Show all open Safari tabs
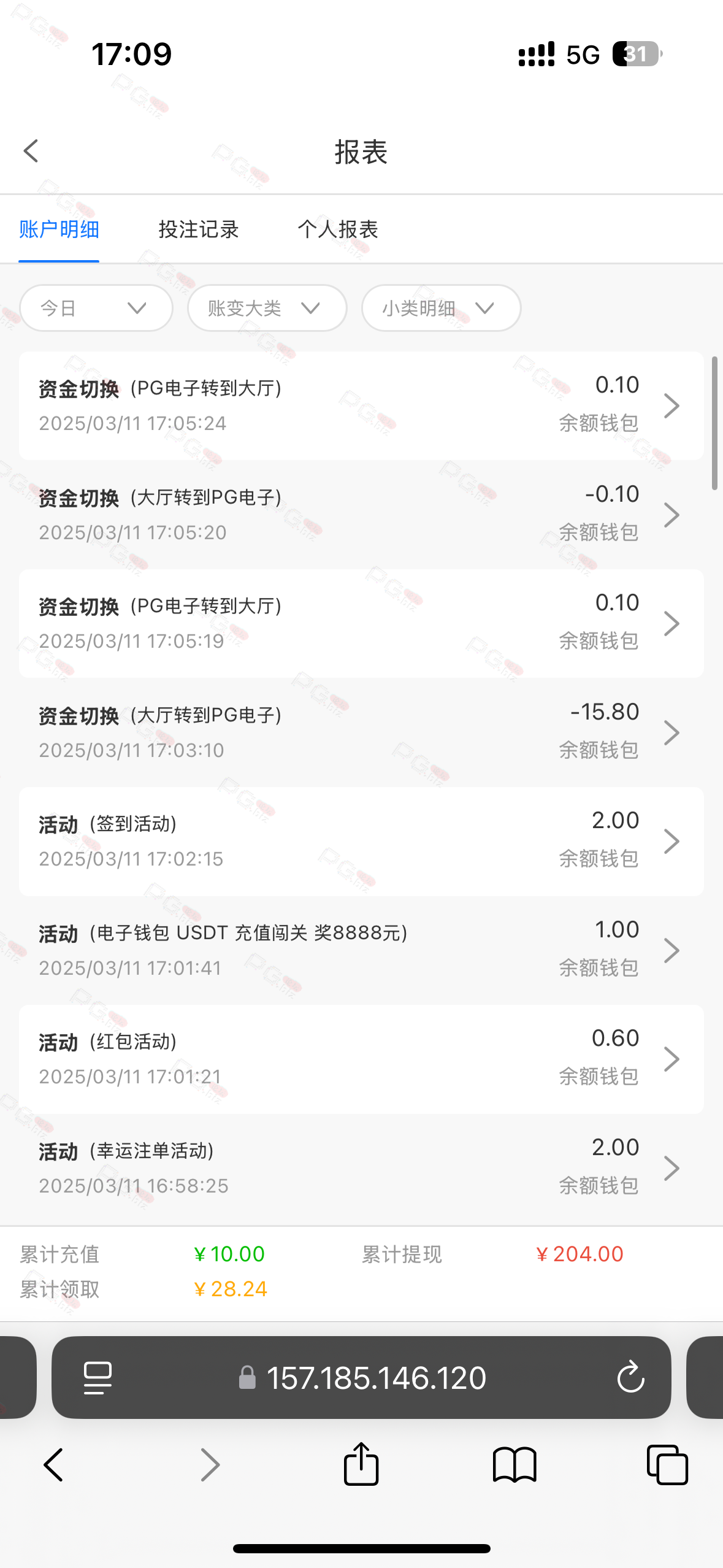 tap(667, 1465)
